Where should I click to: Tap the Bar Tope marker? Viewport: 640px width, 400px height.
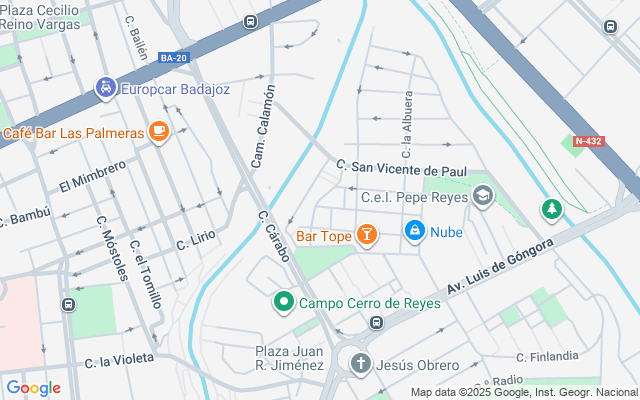click(368, 235)
